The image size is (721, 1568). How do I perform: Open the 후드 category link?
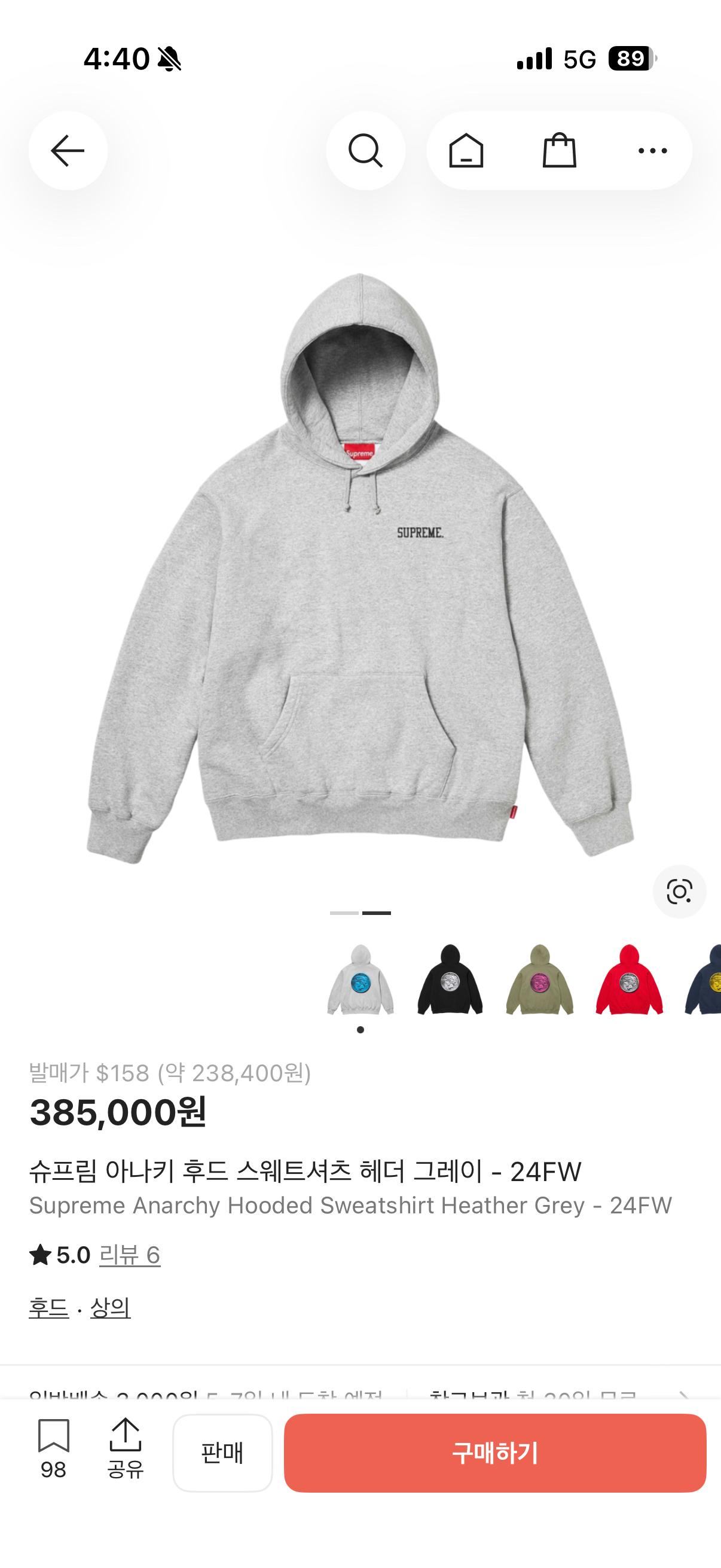(48, 1307)
